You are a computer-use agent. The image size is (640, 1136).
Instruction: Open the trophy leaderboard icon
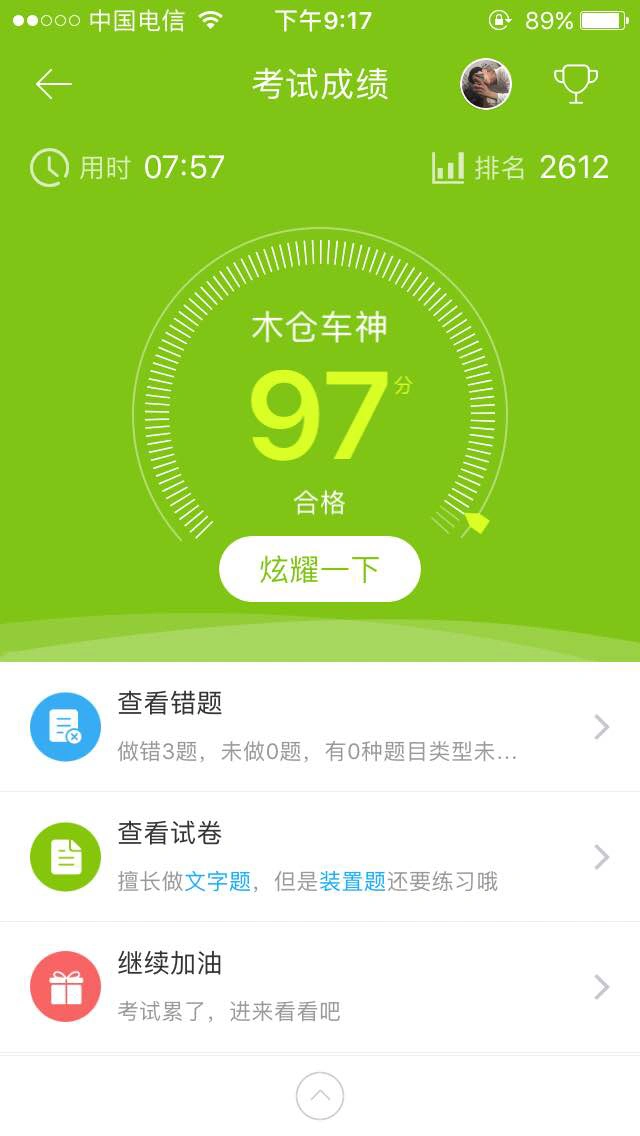(576, 85)
